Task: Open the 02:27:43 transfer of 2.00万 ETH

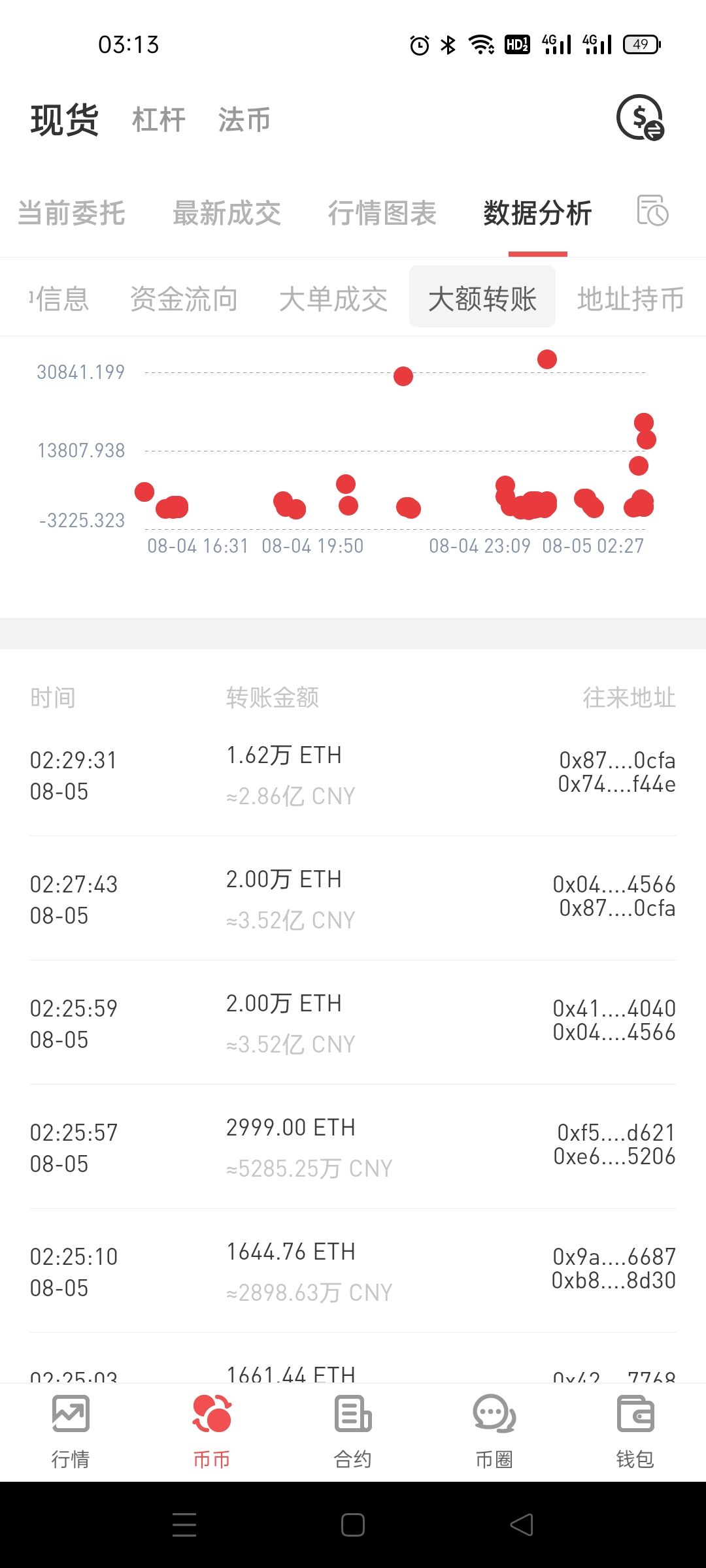Action: click(353, 899)
